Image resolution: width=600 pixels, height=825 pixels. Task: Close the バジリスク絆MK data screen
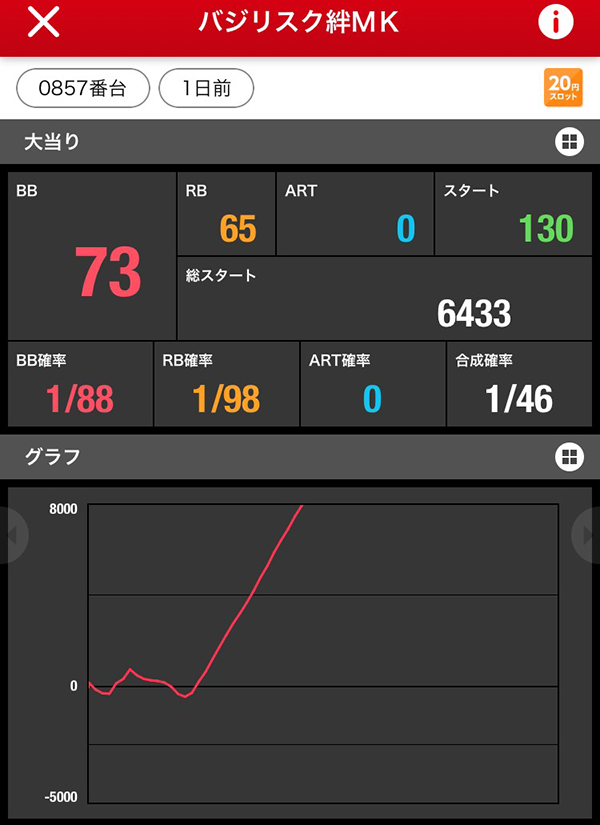(x=44, y=22)
